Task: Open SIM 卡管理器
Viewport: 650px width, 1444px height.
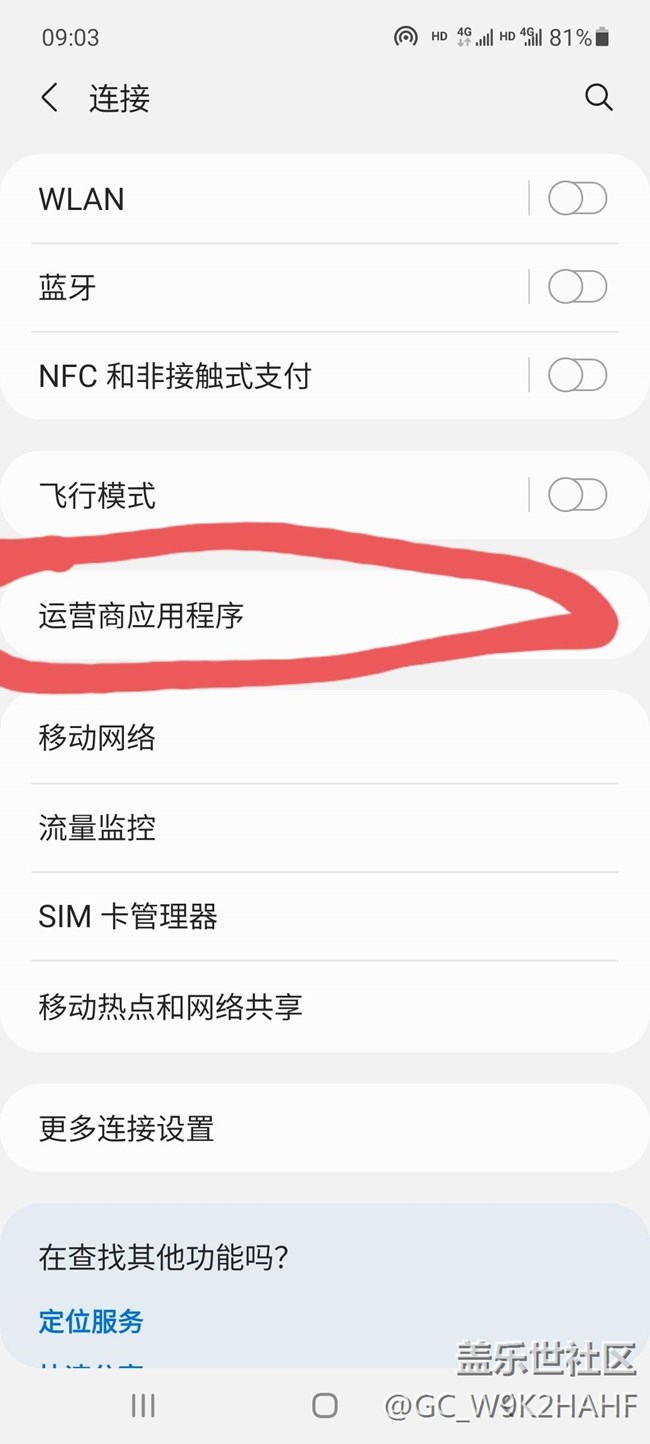Action: point(325,916)
